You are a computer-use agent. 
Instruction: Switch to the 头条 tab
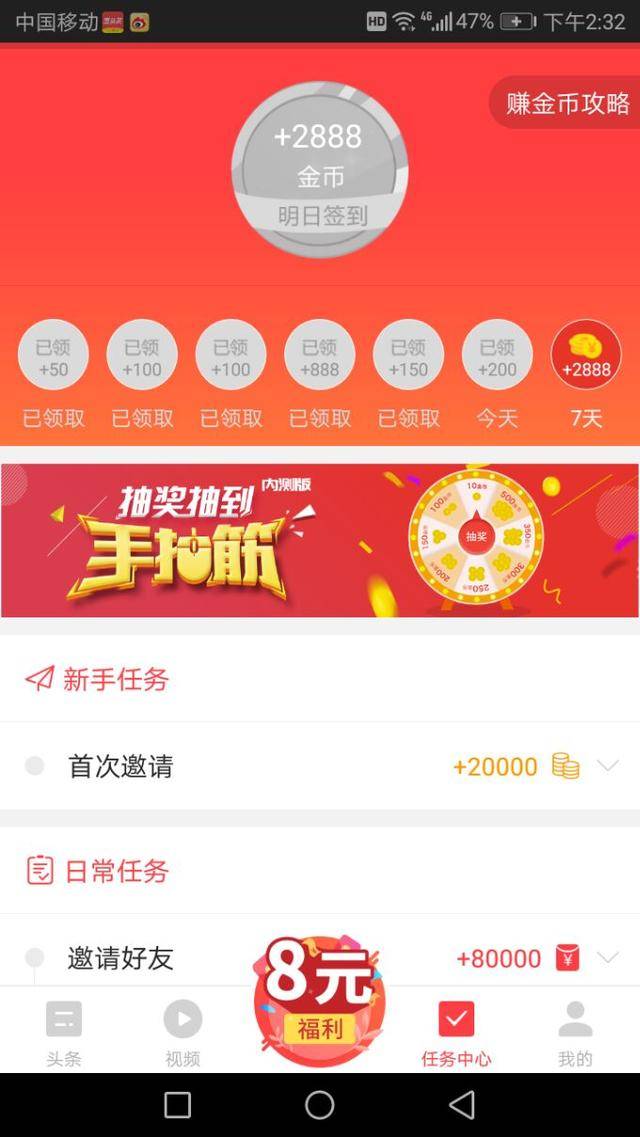pos(64,1032)
